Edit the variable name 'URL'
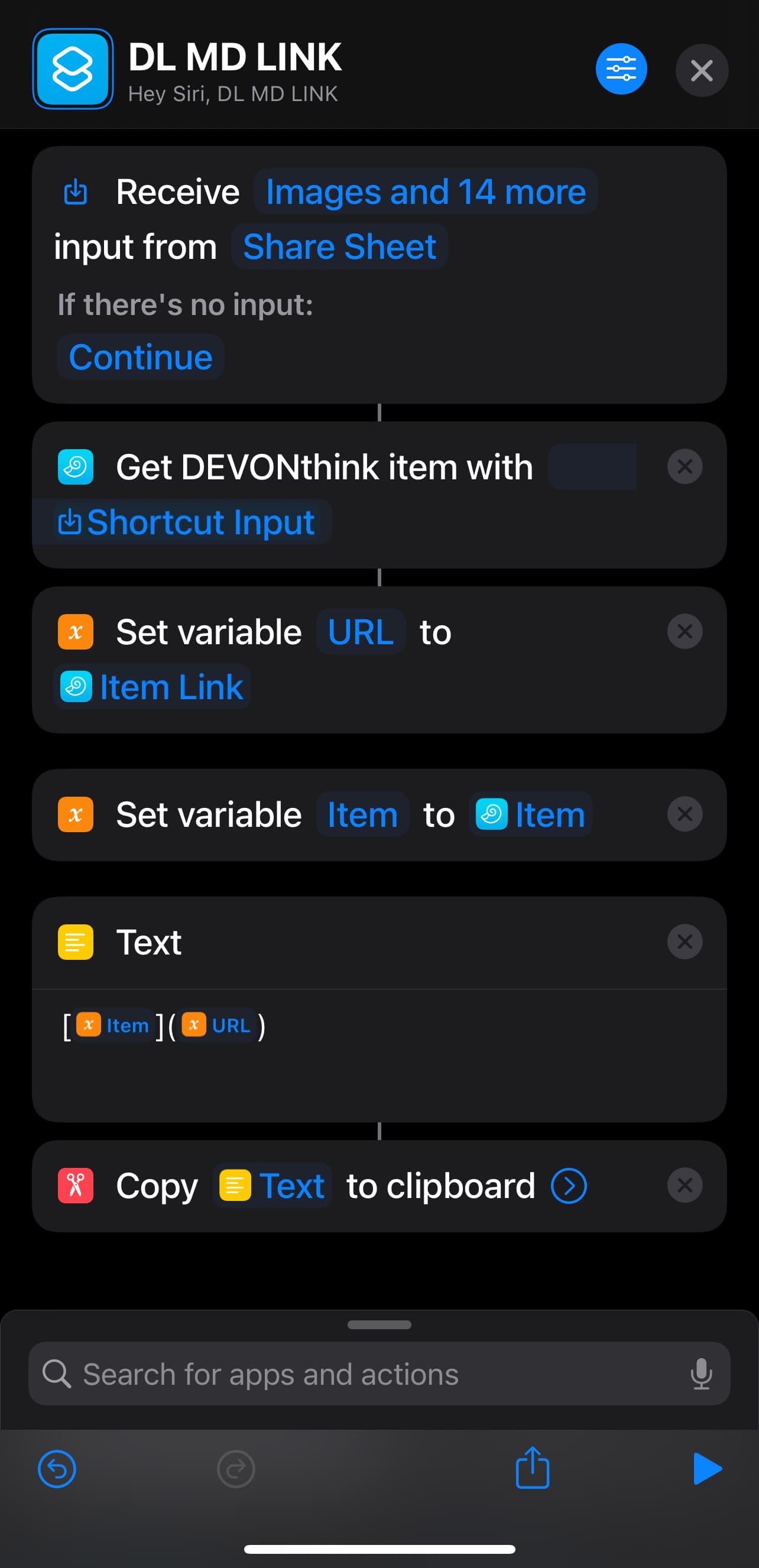Viewport: 759px width, 1568px height. click(361, 632)
